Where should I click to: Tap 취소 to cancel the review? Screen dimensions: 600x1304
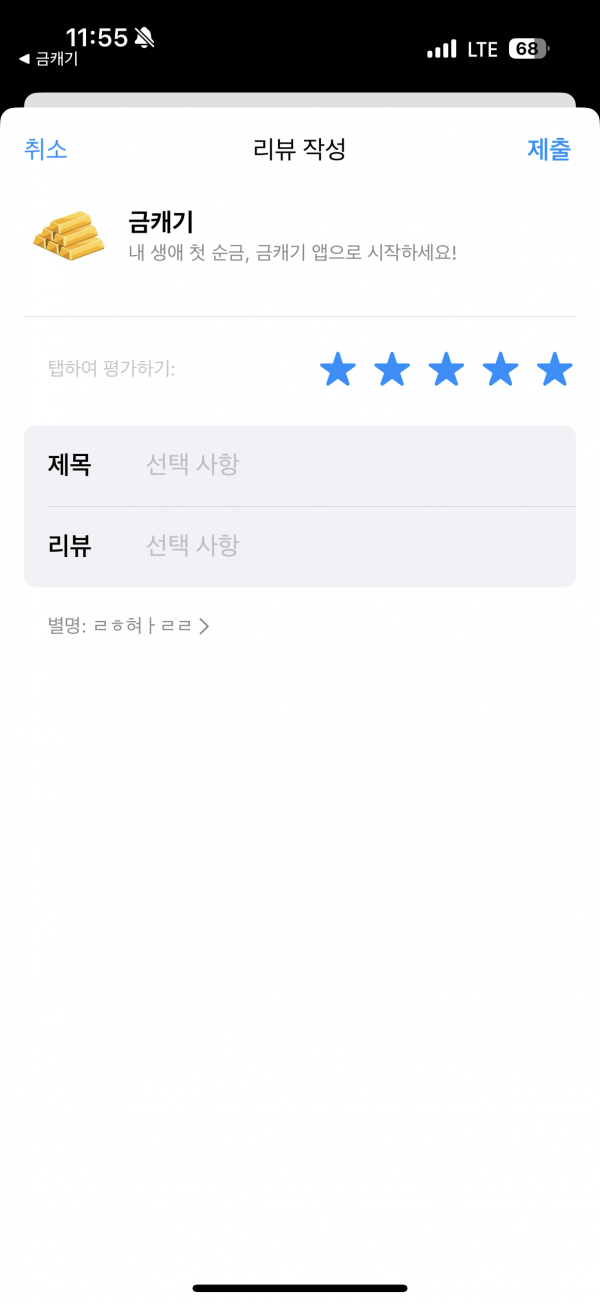[x=45, y=150]
